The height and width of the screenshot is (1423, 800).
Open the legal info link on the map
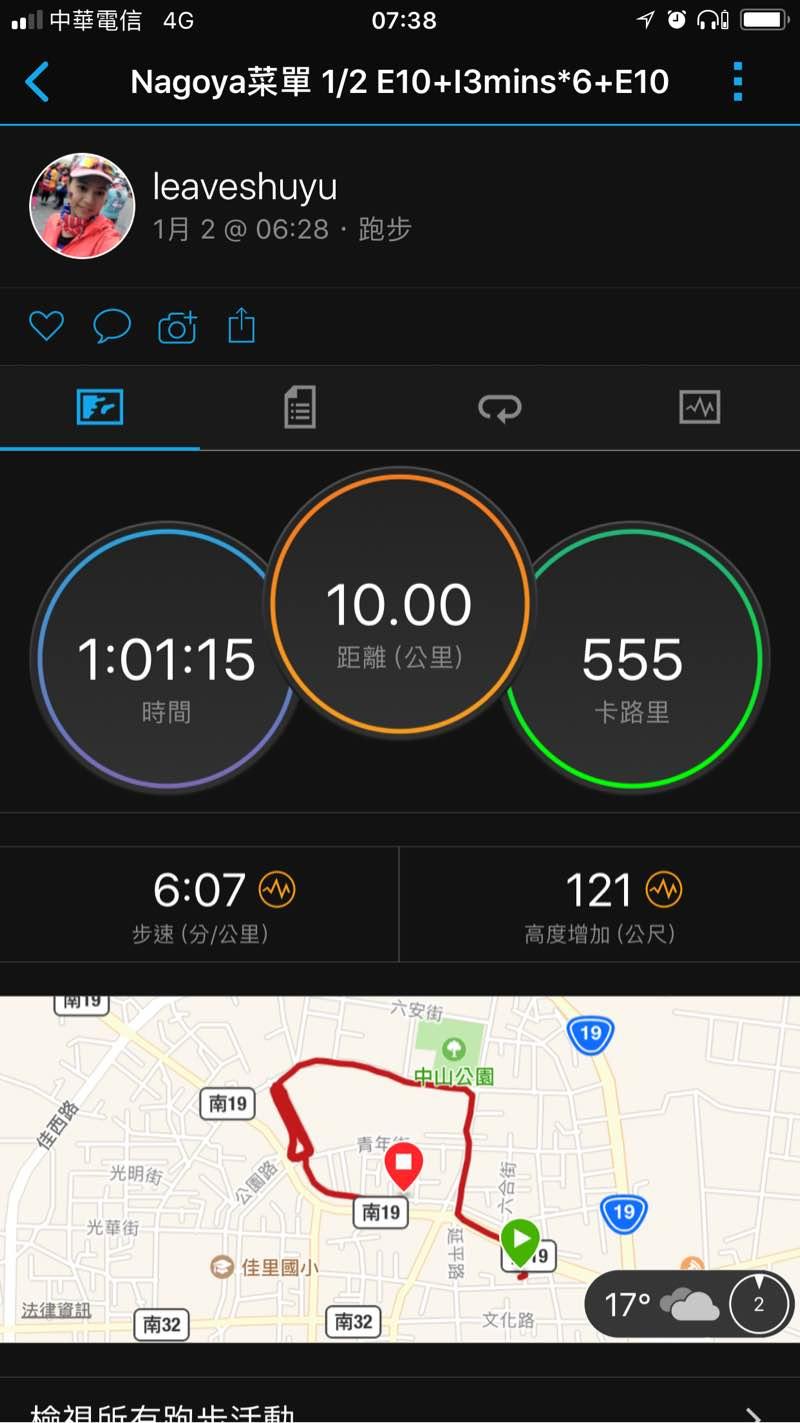pyautogui.click(x=56, y=1310)
